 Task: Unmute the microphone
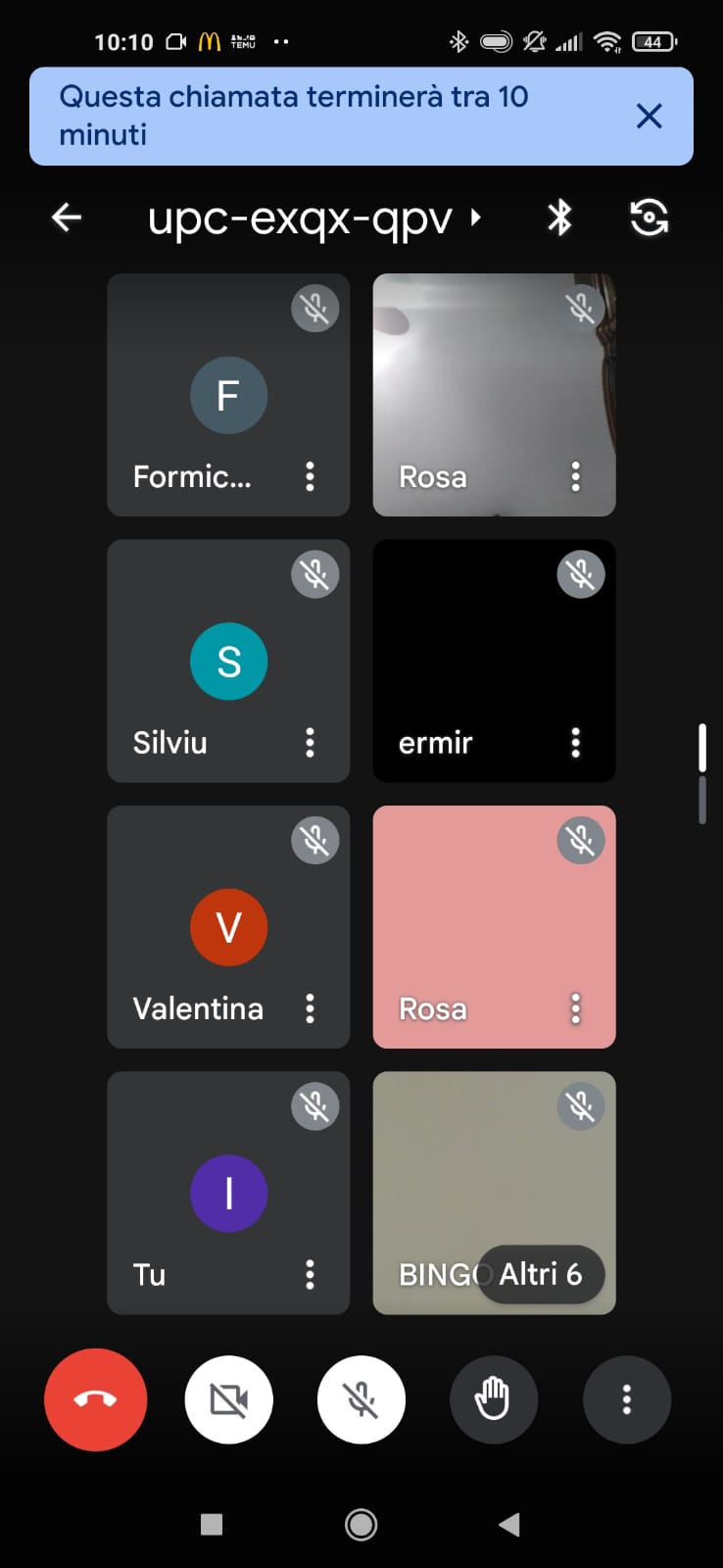tap(361, 1399)
